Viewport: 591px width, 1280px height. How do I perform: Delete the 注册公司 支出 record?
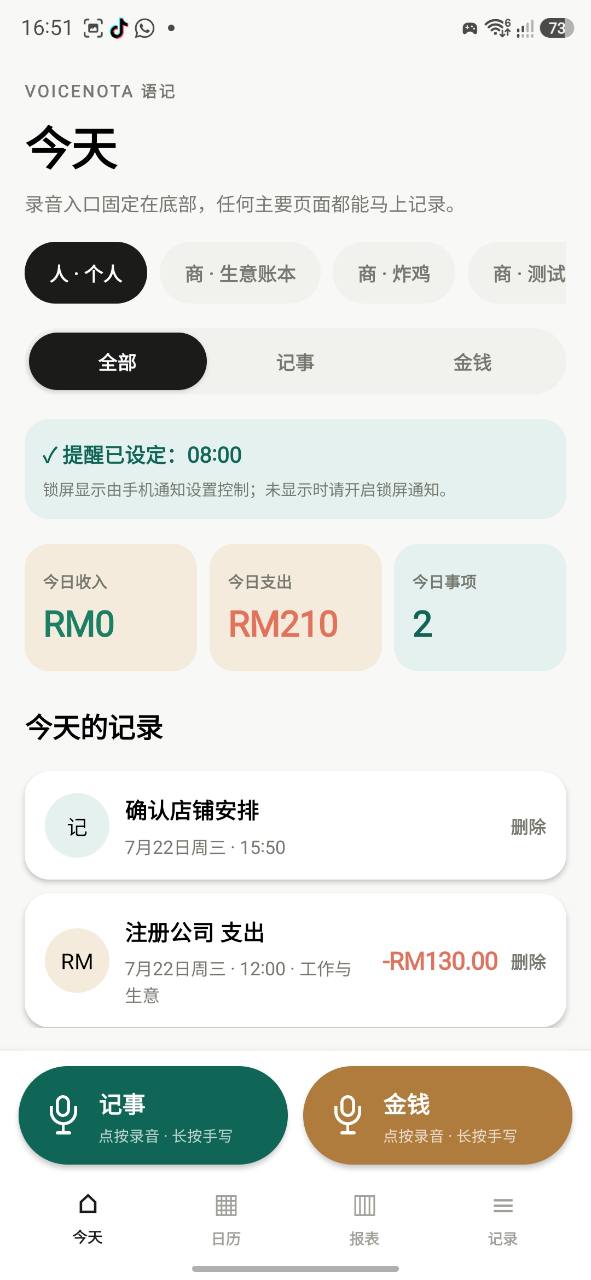[x=528, y=962]
